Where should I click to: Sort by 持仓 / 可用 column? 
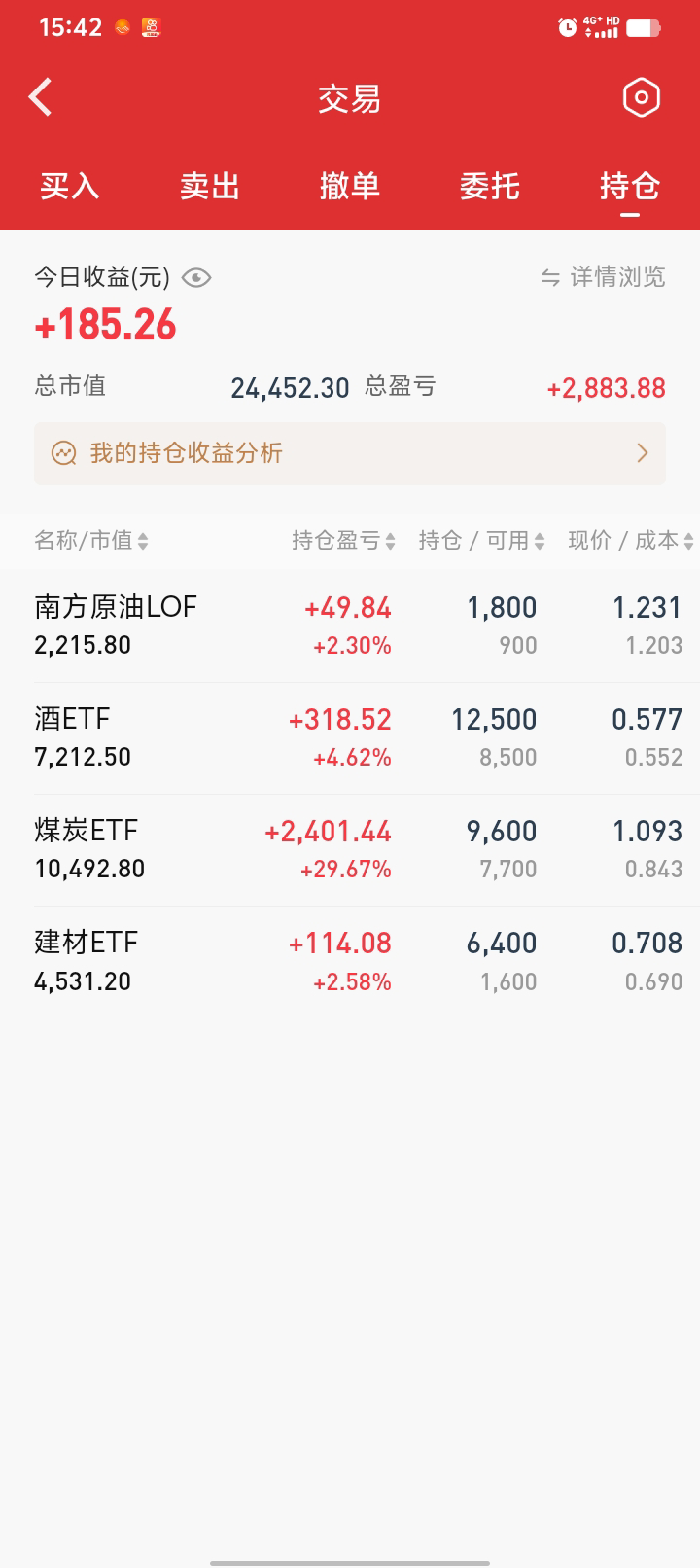481,541
